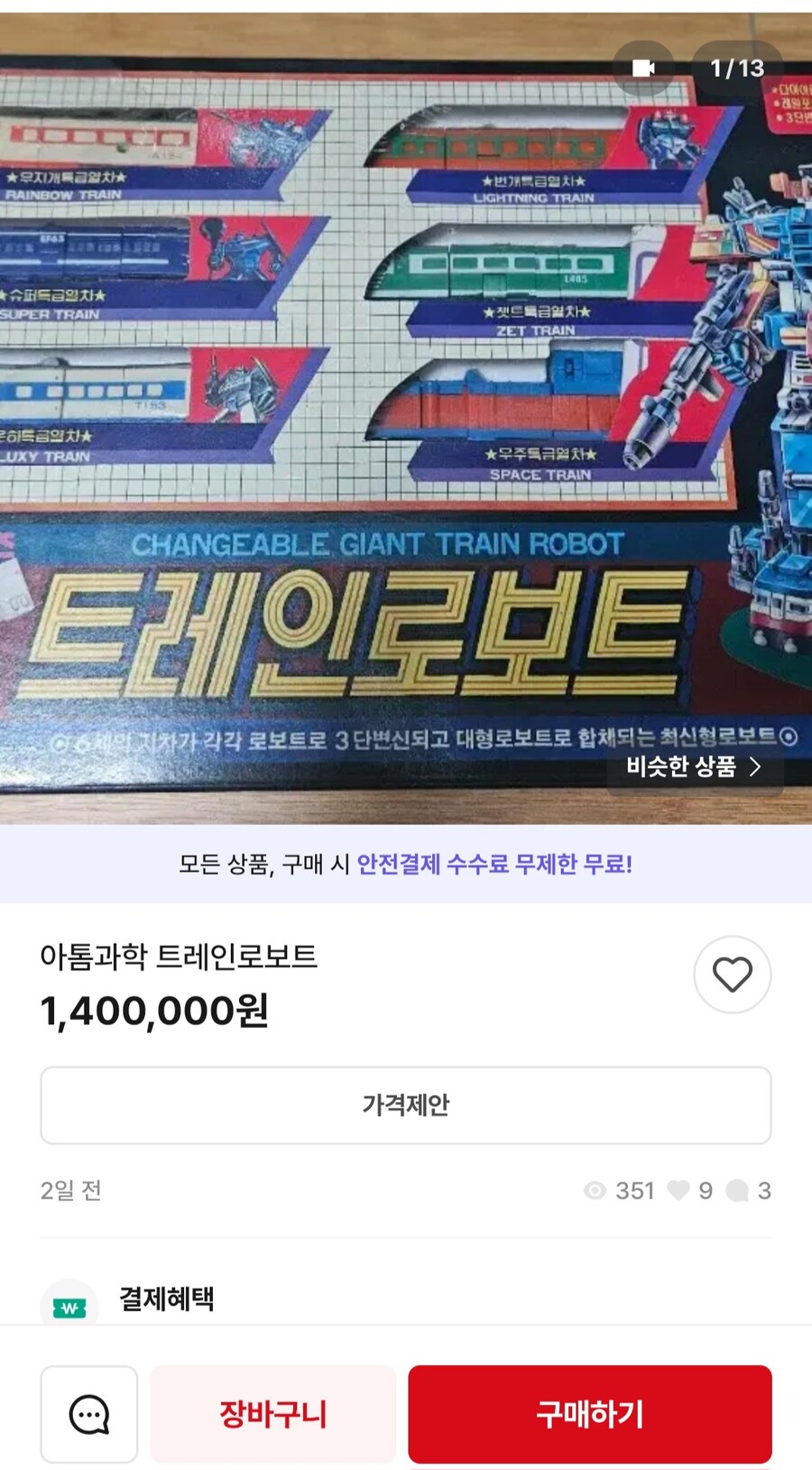Open the chat bubble icon to message the seller
Screen dimensions: 812x1470
88,1414
